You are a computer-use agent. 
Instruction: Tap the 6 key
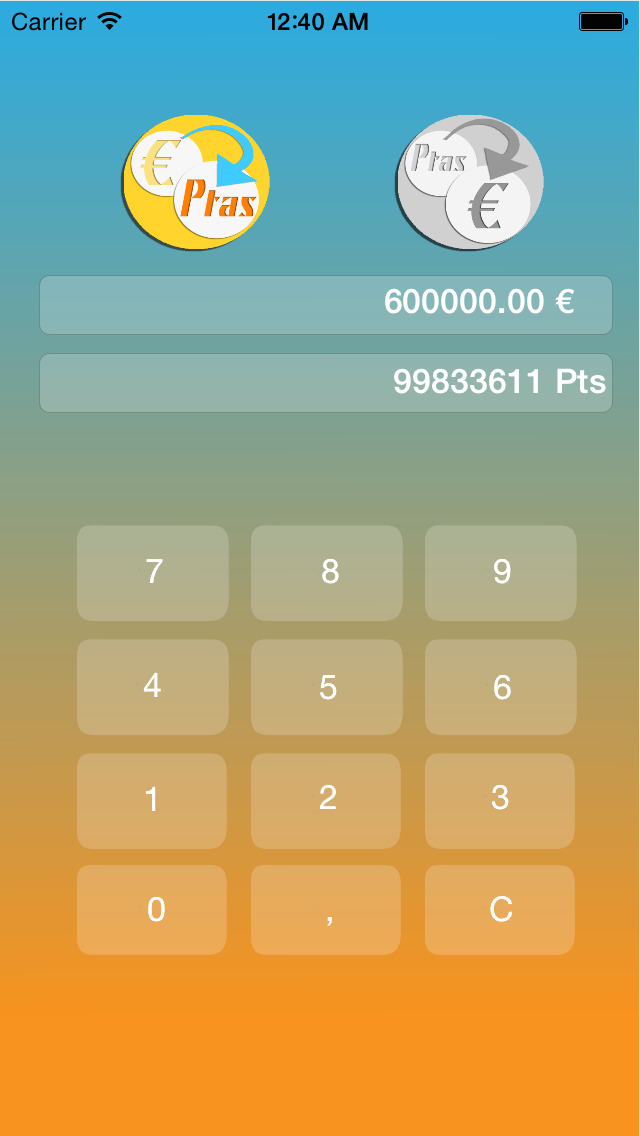501,687
